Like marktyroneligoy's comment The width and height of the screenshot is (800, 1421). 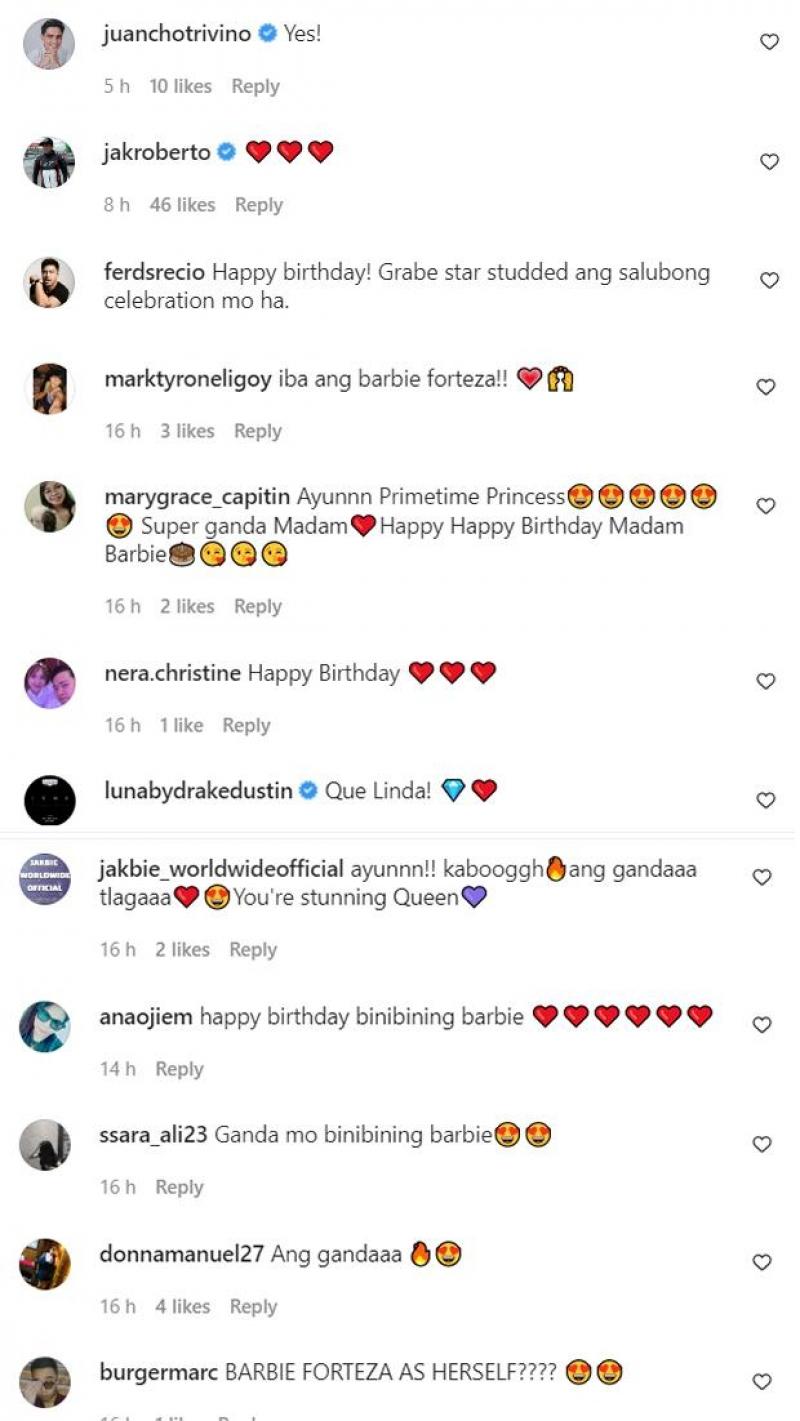(766, 387)
